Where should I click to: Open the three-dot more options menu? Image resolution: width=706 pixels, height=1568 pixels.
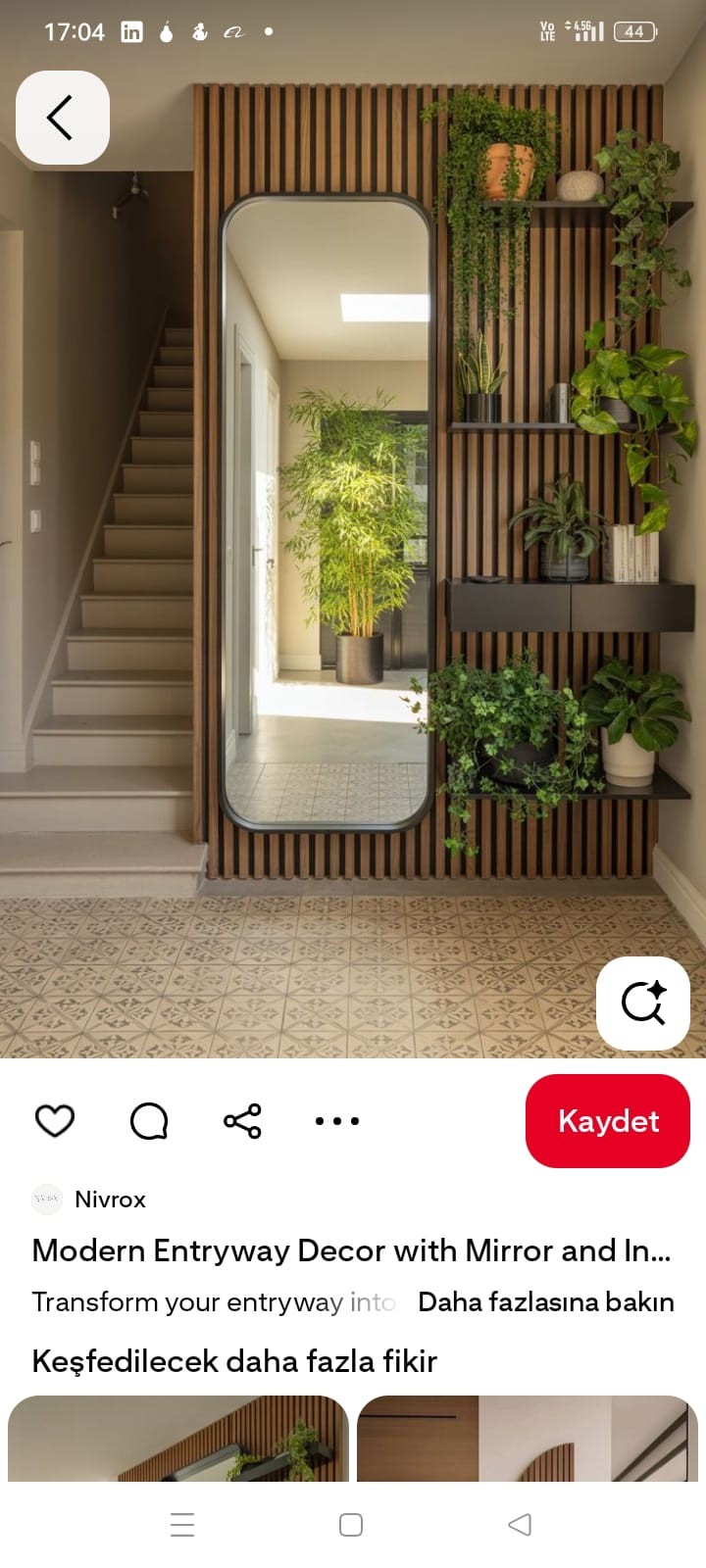[x=336, y=1120]
